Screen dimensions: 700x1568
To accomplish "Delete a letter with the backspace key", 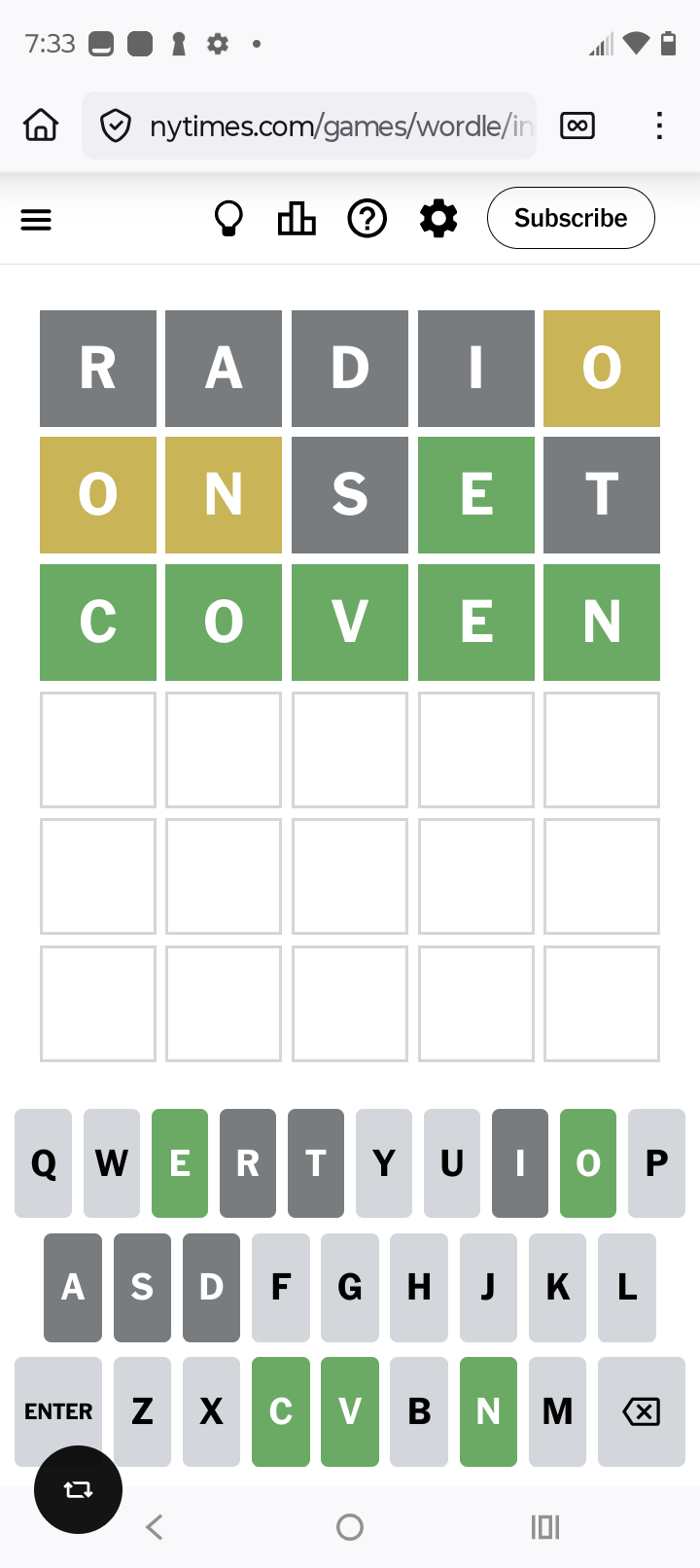I will click(x=641, y=1410).
